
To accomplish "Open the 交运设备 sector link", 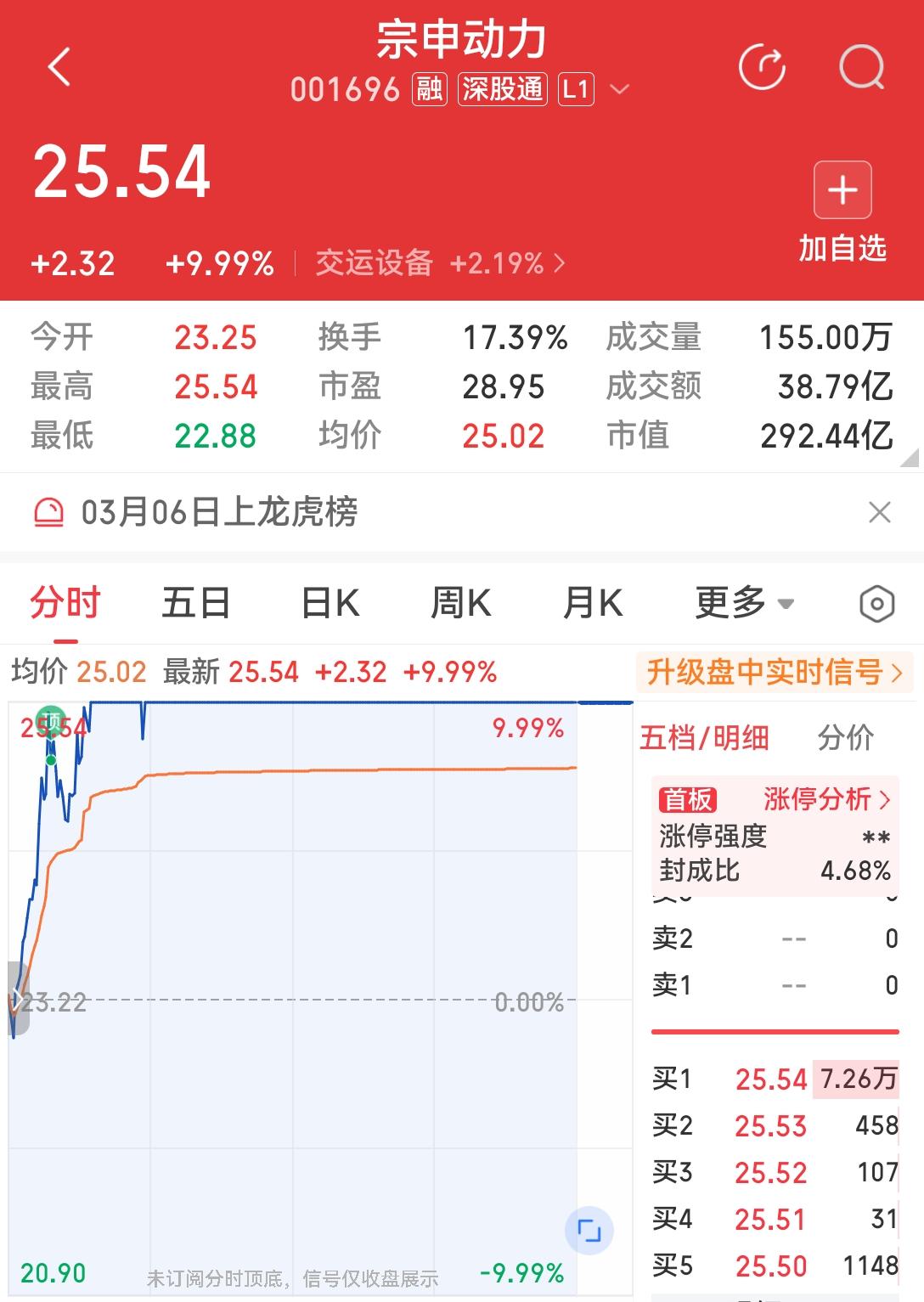I will pos(375,263).
